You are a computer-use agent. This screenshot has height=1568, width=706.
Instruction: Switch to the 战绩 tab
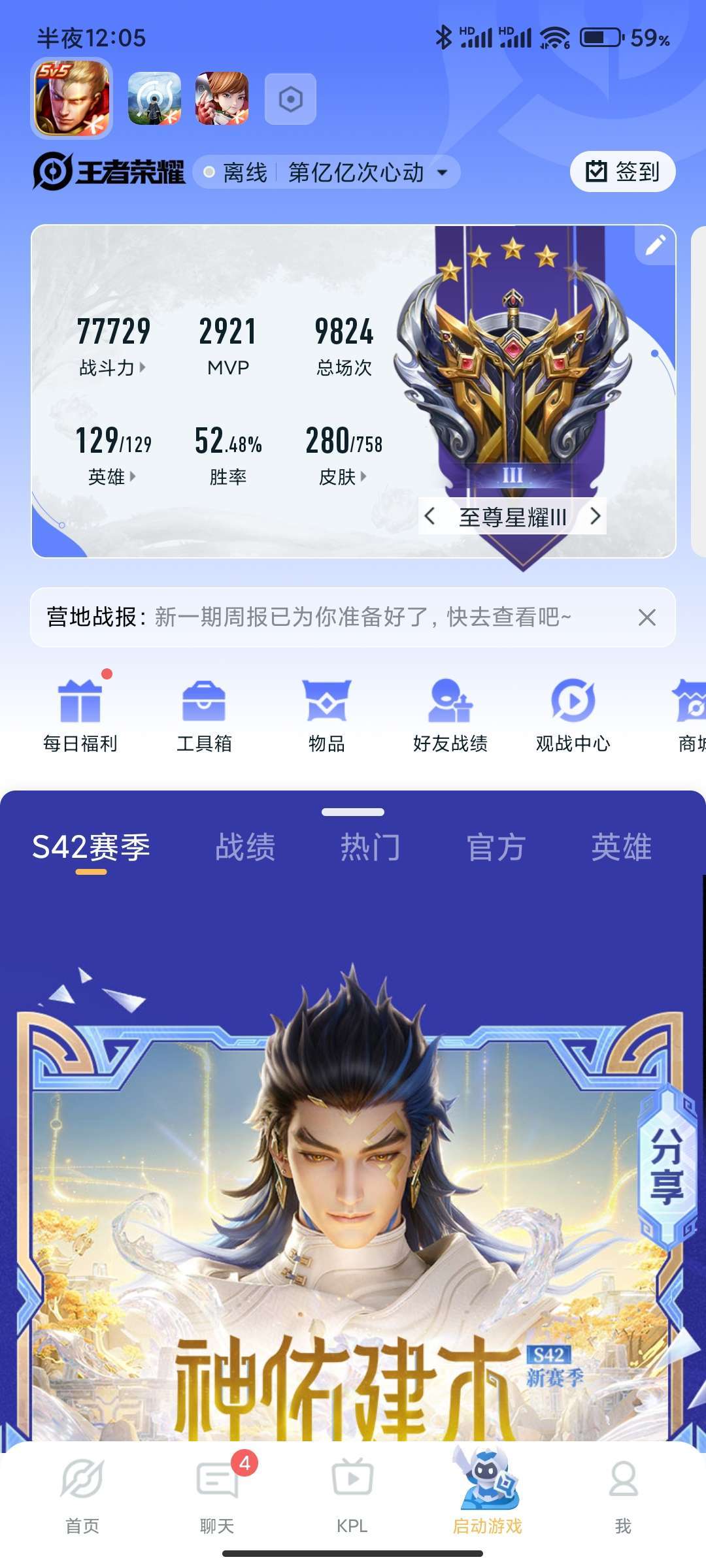pyautogui.click(x=245, y=847)
